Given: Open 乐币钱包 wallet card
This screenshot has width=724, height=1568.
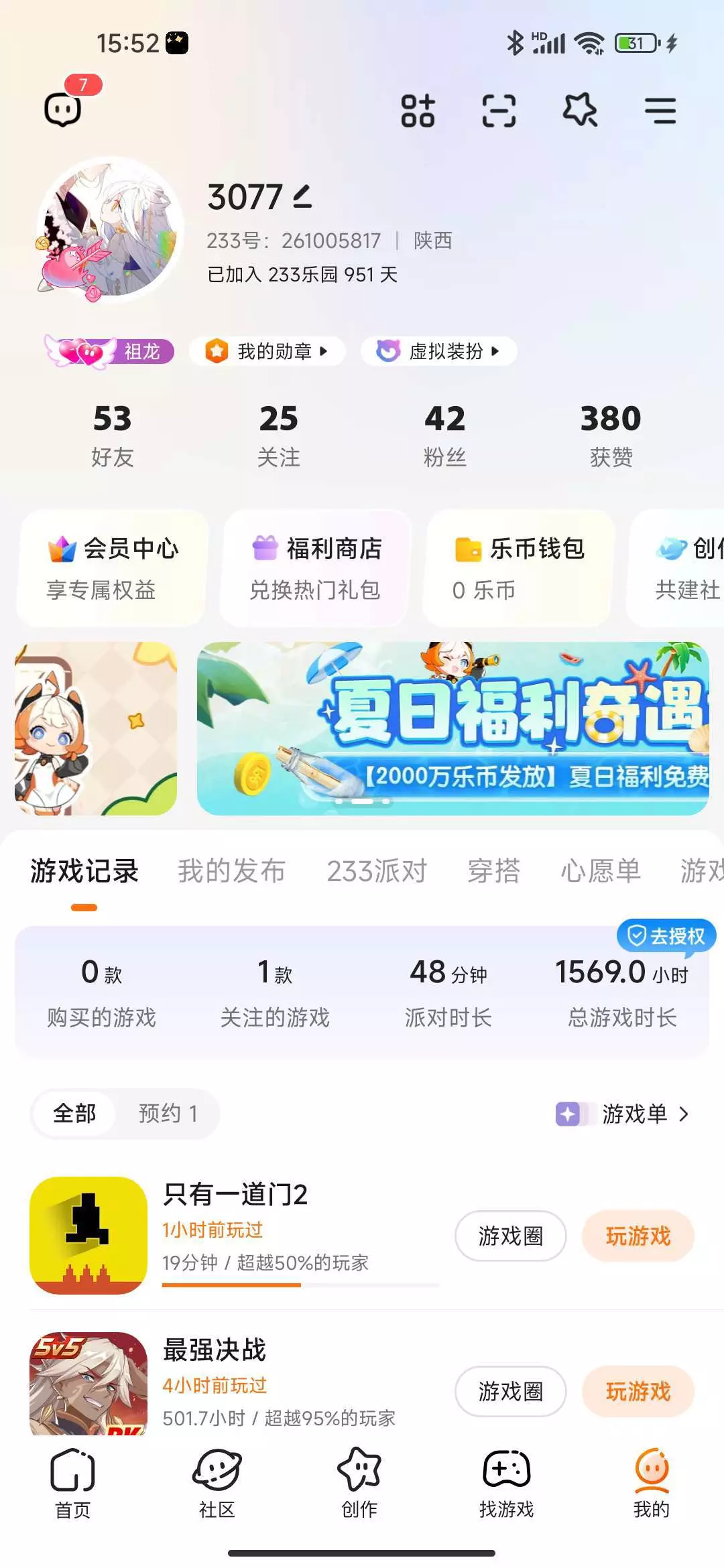Looking at the screenshot, I should click(519, 568).
